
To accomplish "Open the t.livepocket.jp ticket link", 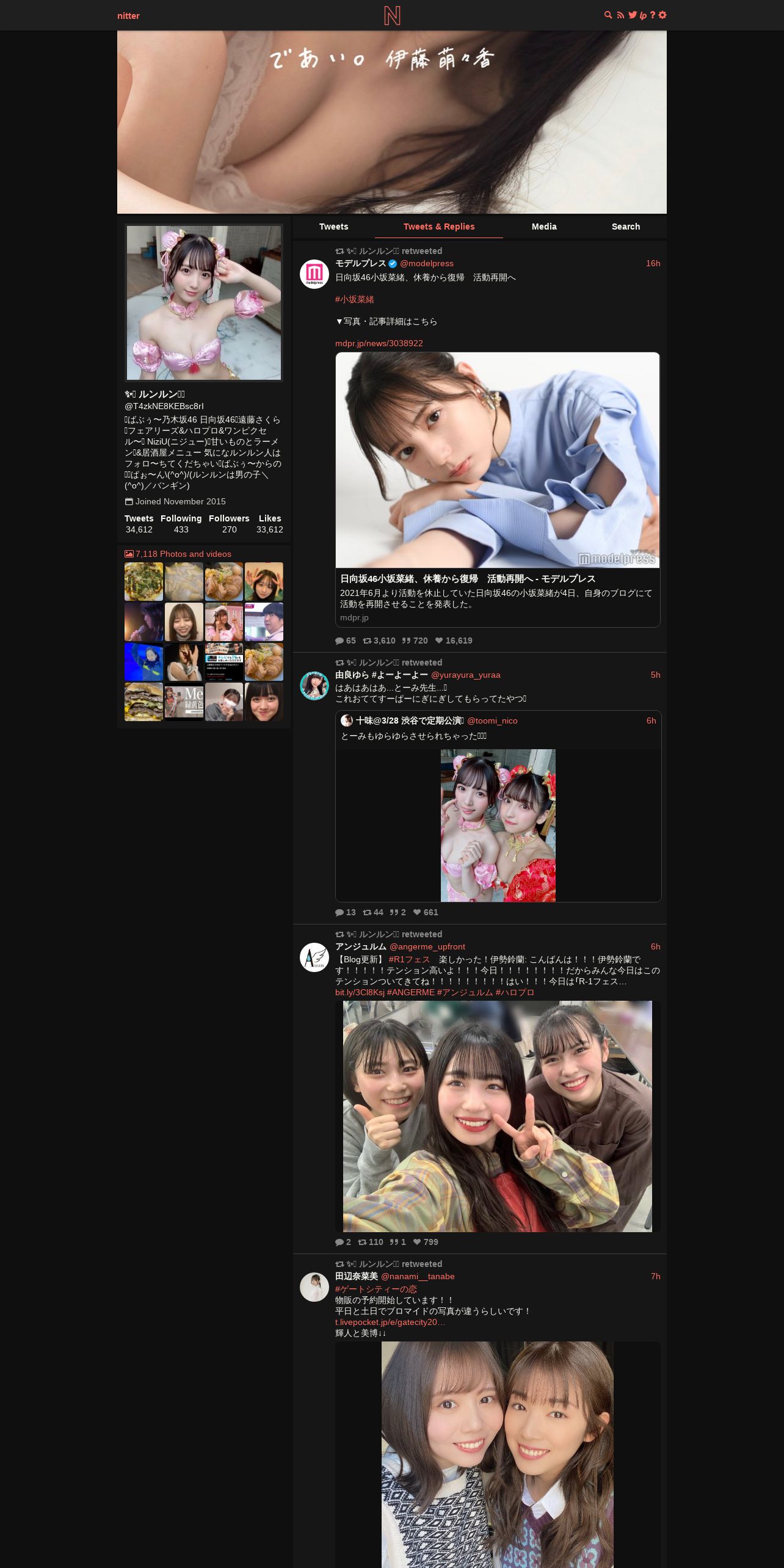I will click(390, 1322).
